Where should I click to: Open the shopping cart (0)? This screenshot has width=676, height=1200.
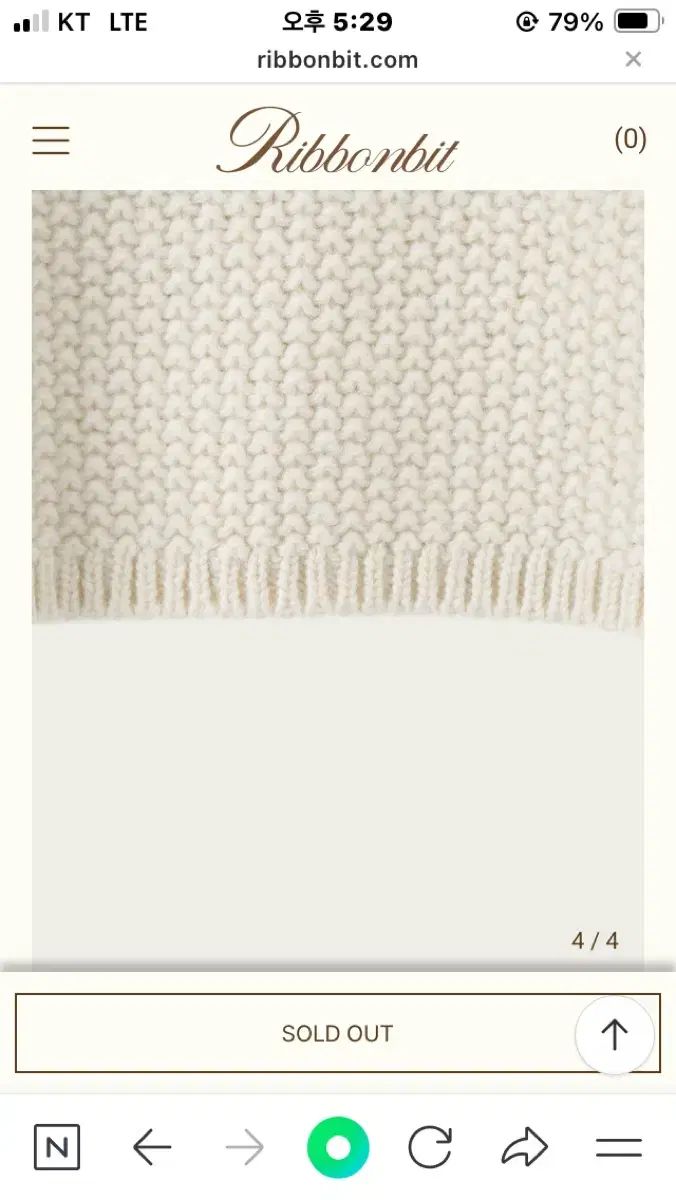pos(630,139)
